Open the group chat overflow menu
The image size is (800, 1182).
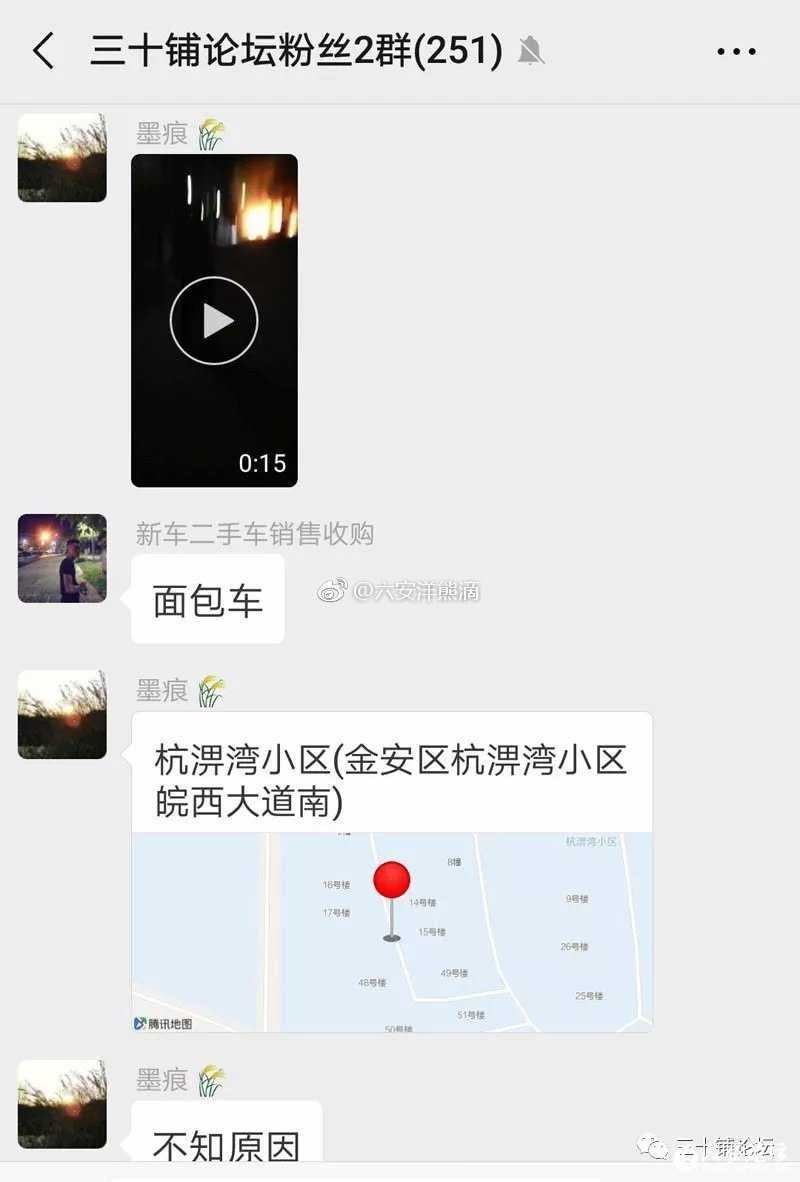[x=736, y=52]
